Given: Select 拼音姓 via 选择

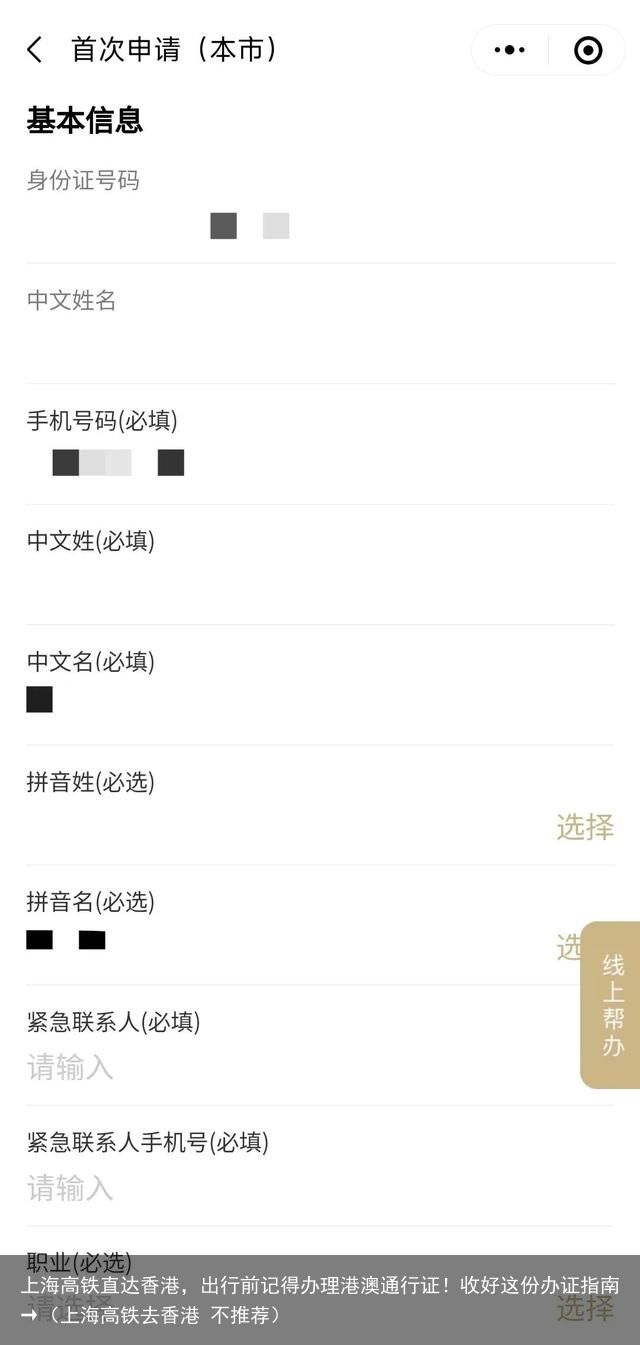Looking at the screenshot, I should pyautogui.click(x=584, y=827).
